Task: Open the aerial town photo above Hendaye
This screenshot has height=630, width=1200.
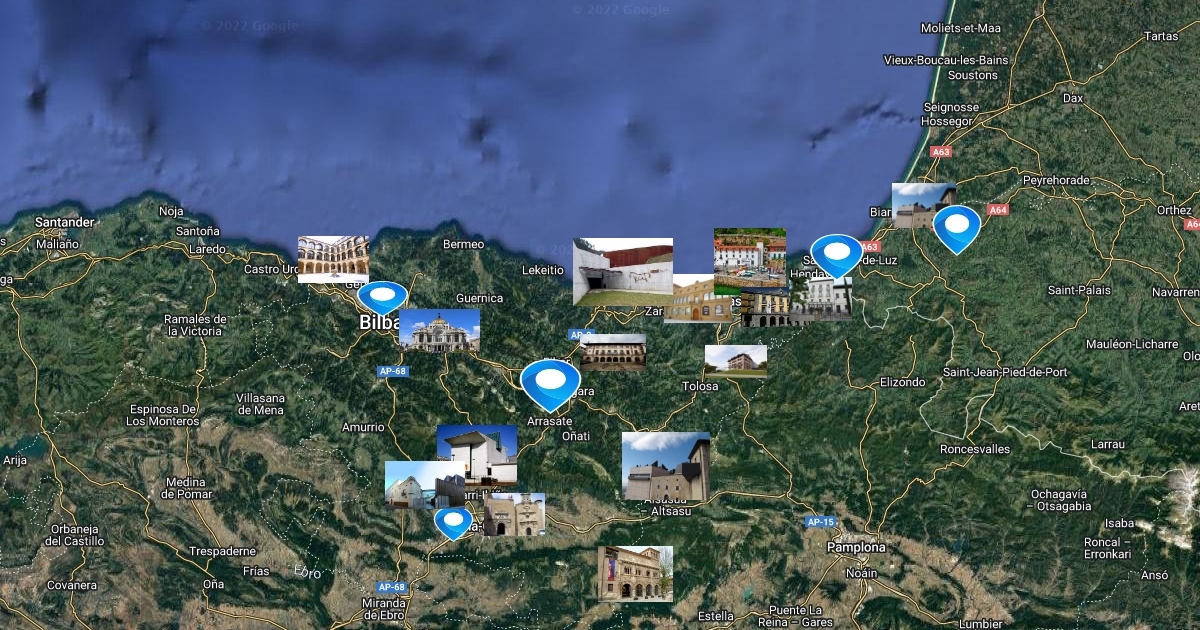Action: click(x=749, y=256)
